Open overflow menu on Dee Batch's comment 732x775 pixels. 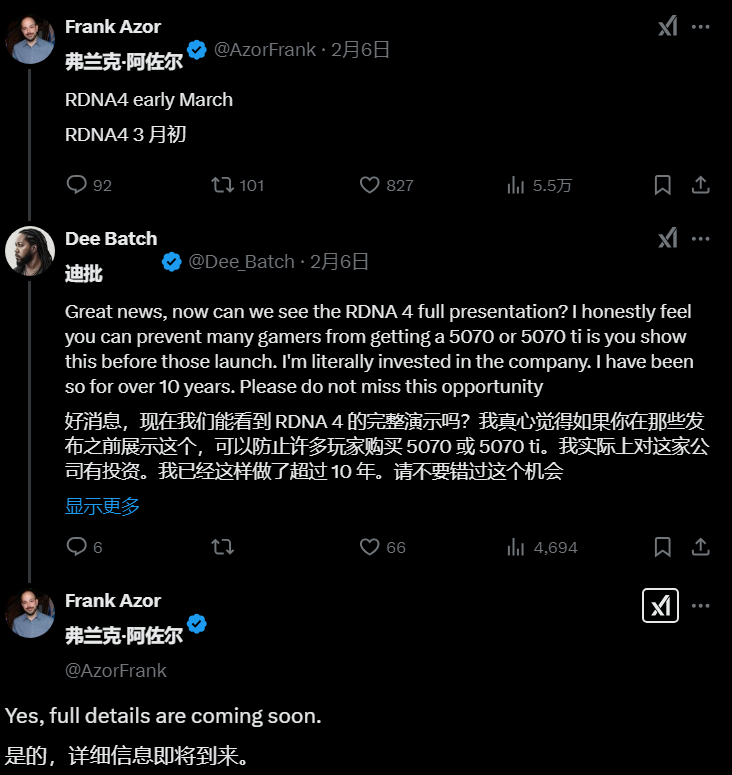pyautogui.click(x=701, y=239)
